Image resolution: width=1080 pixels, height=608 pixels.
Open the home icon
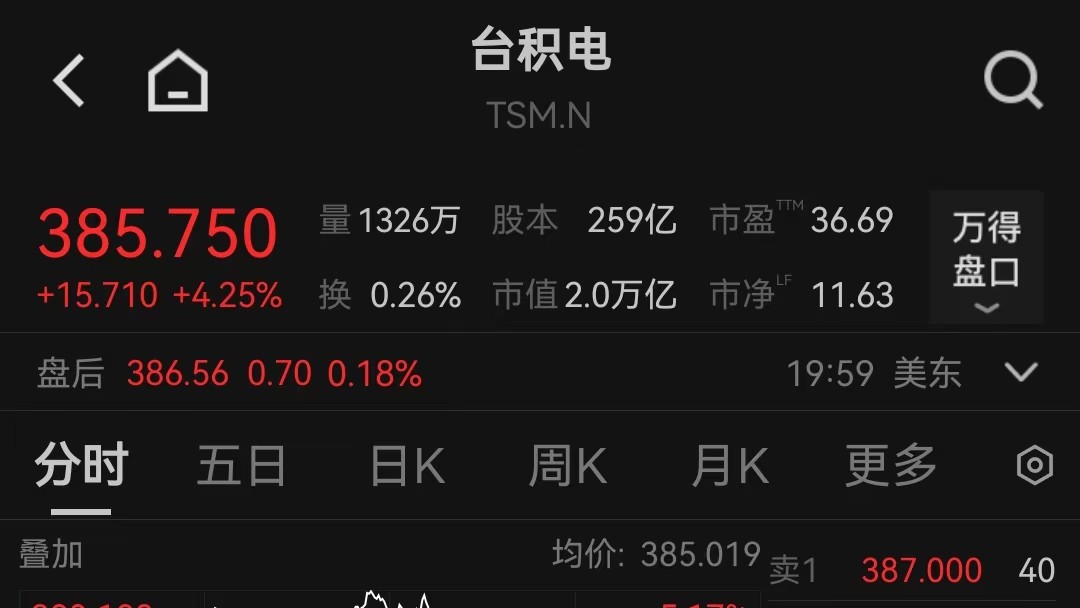point(178,81)
